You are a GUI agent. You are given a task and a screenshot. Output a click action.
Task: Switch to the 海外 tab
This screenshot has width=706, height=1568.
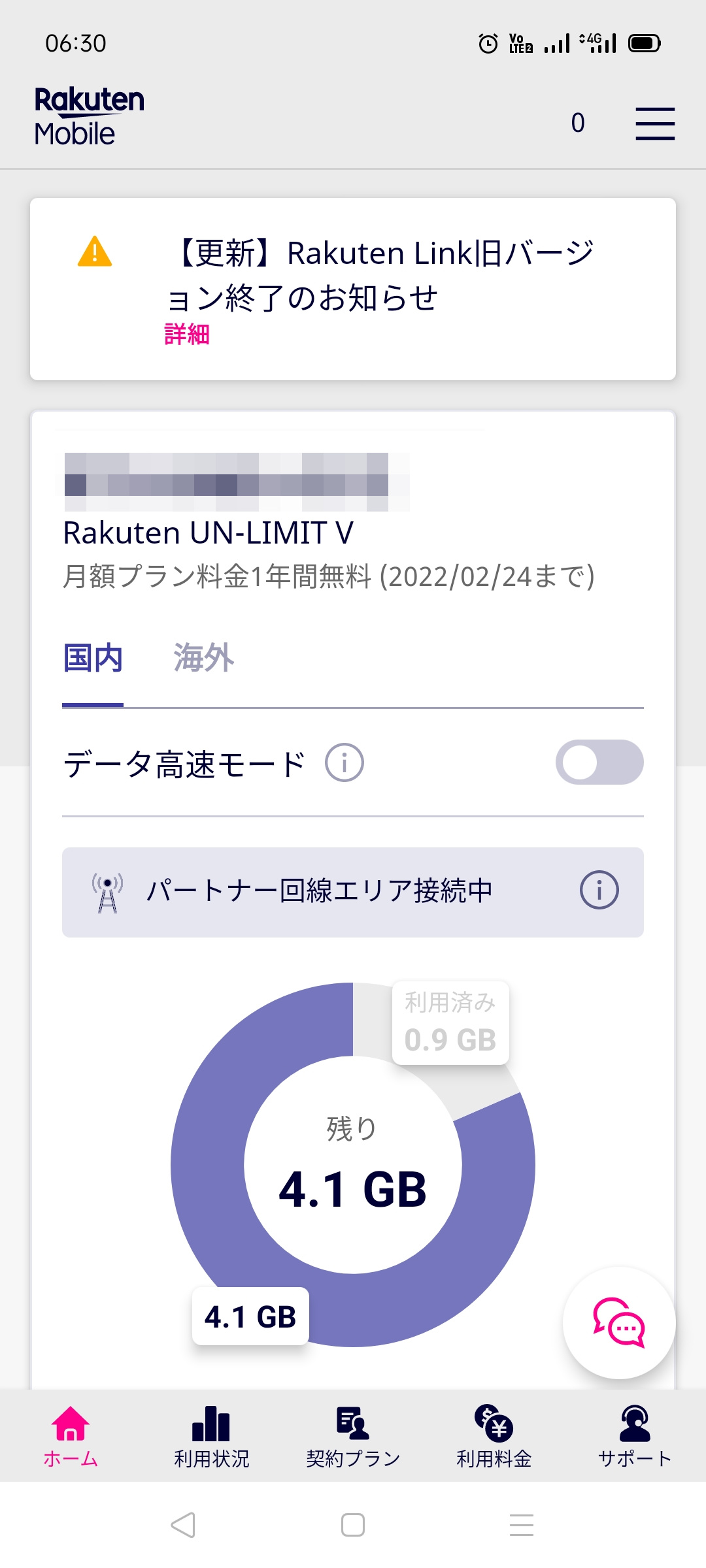(x=203, y=657)
